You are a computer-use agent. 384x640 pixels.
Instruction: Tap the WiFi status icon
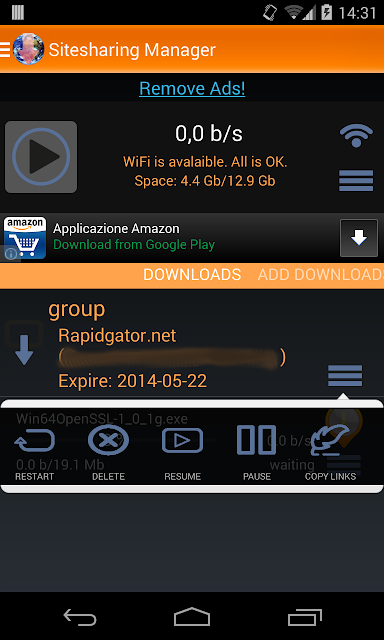point(356,136)
